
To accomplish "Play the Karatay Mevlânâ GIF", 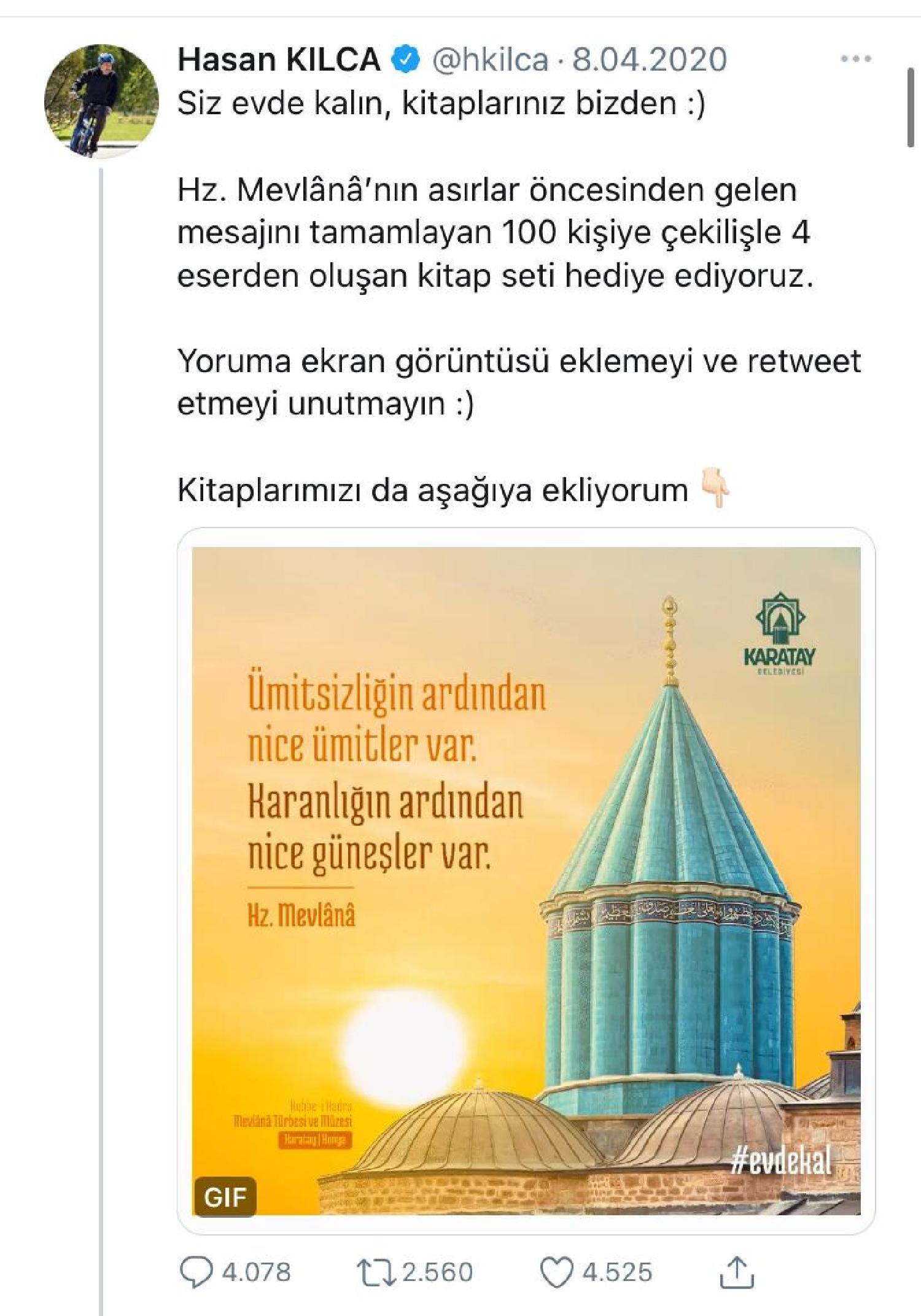I will [x=526, y=881].
